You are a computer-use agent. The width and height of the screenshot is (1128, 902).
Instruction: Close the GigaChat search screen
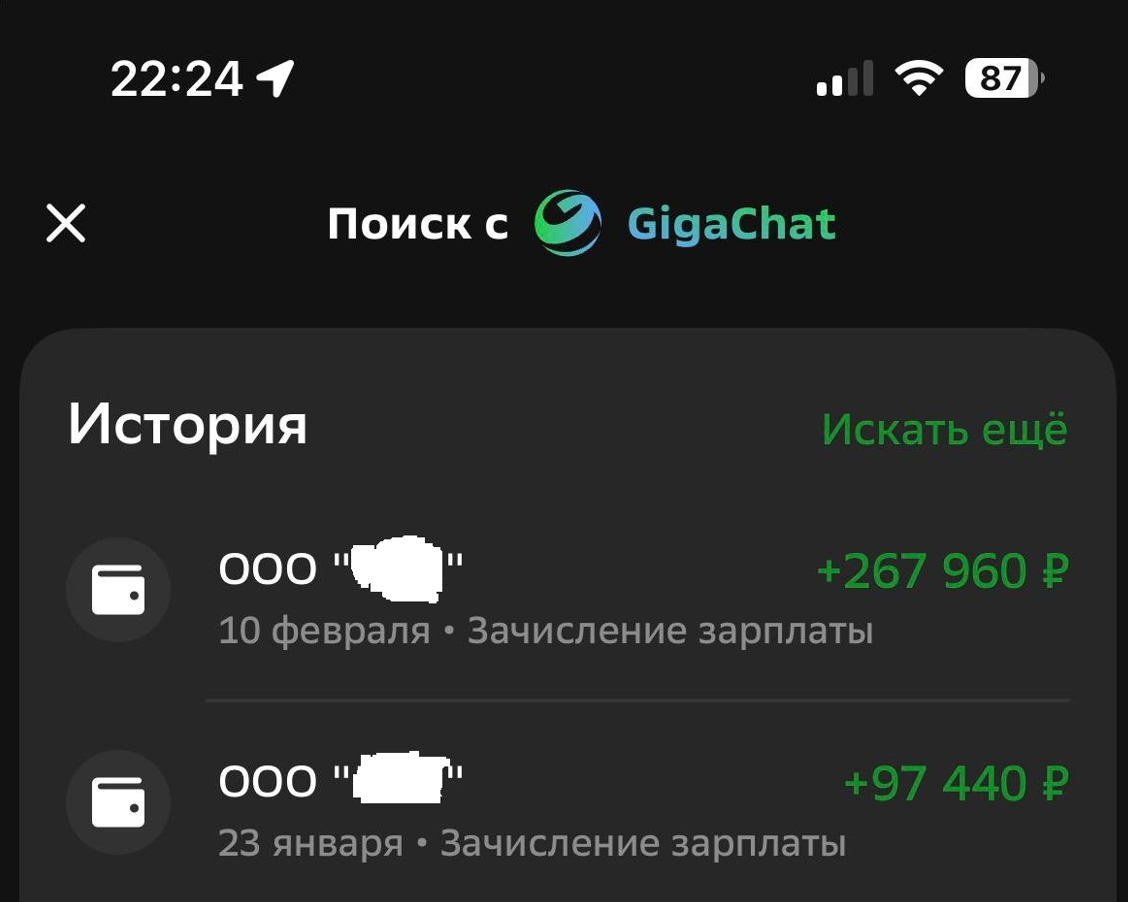[66, 223]
